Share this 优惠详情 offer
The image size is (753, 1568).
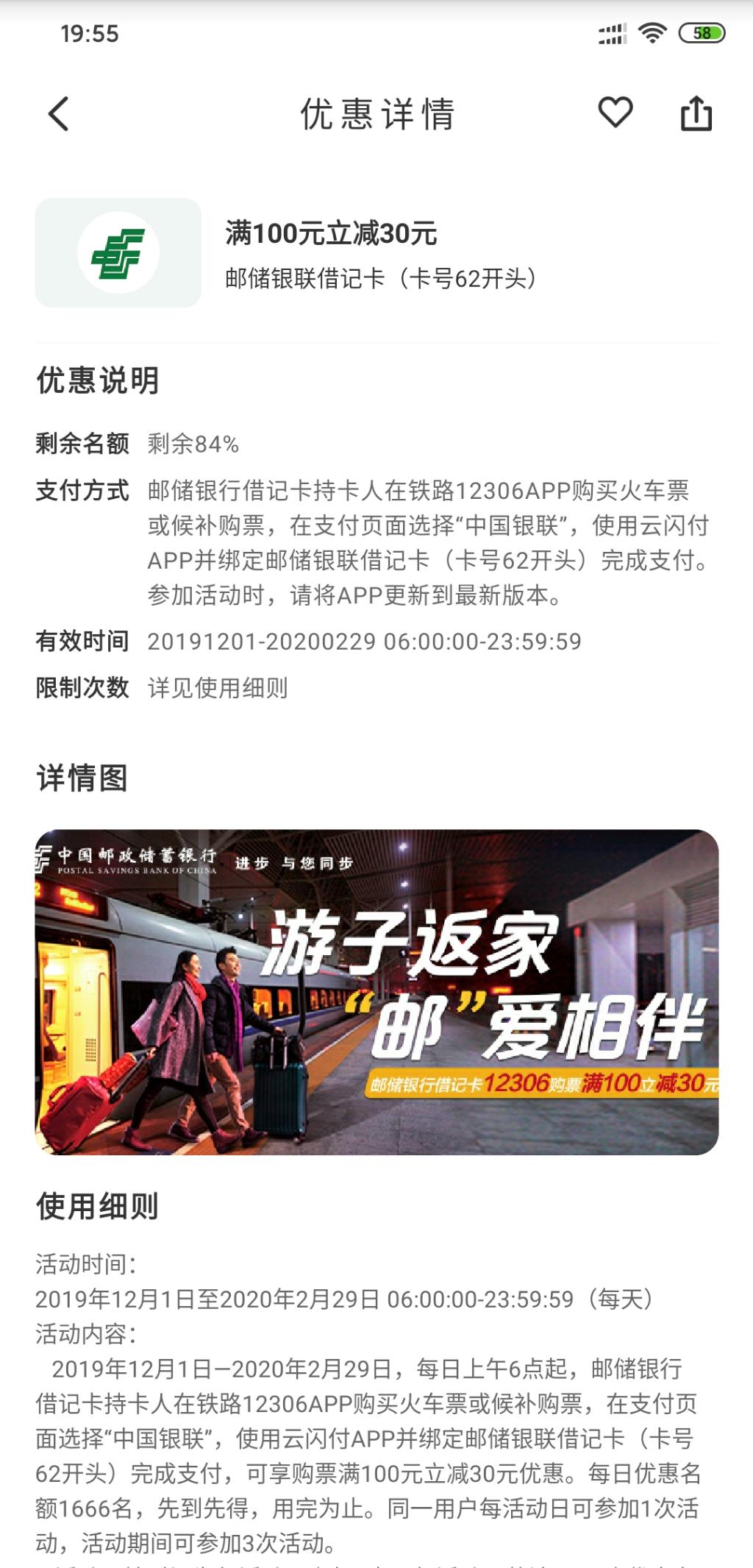(x=696, y=114)
